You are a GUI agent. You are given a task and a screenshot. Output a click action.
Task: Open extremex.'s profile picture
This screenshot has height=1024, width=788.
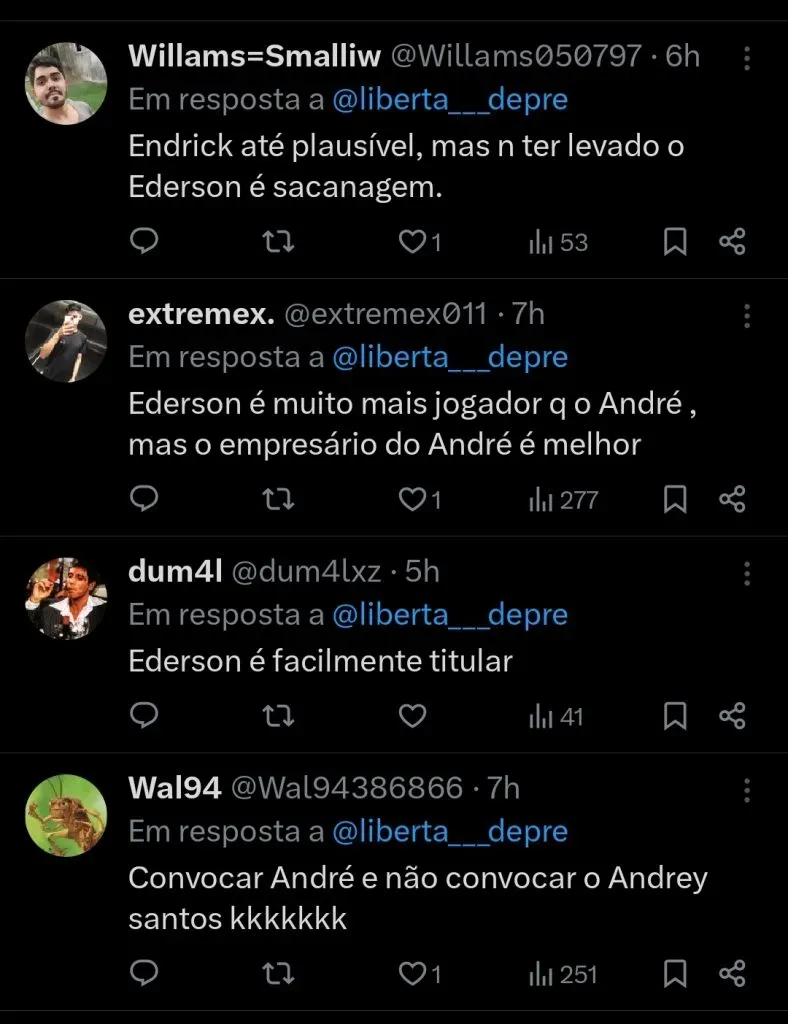point(66,341)
